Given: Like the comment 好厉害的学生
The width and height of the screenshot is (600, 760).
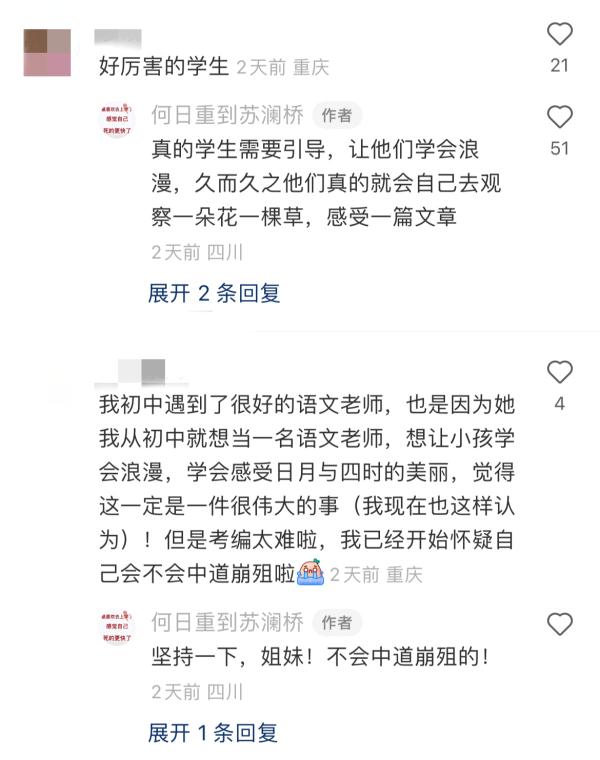Looking at the screenshot, I should click(560, 35).
